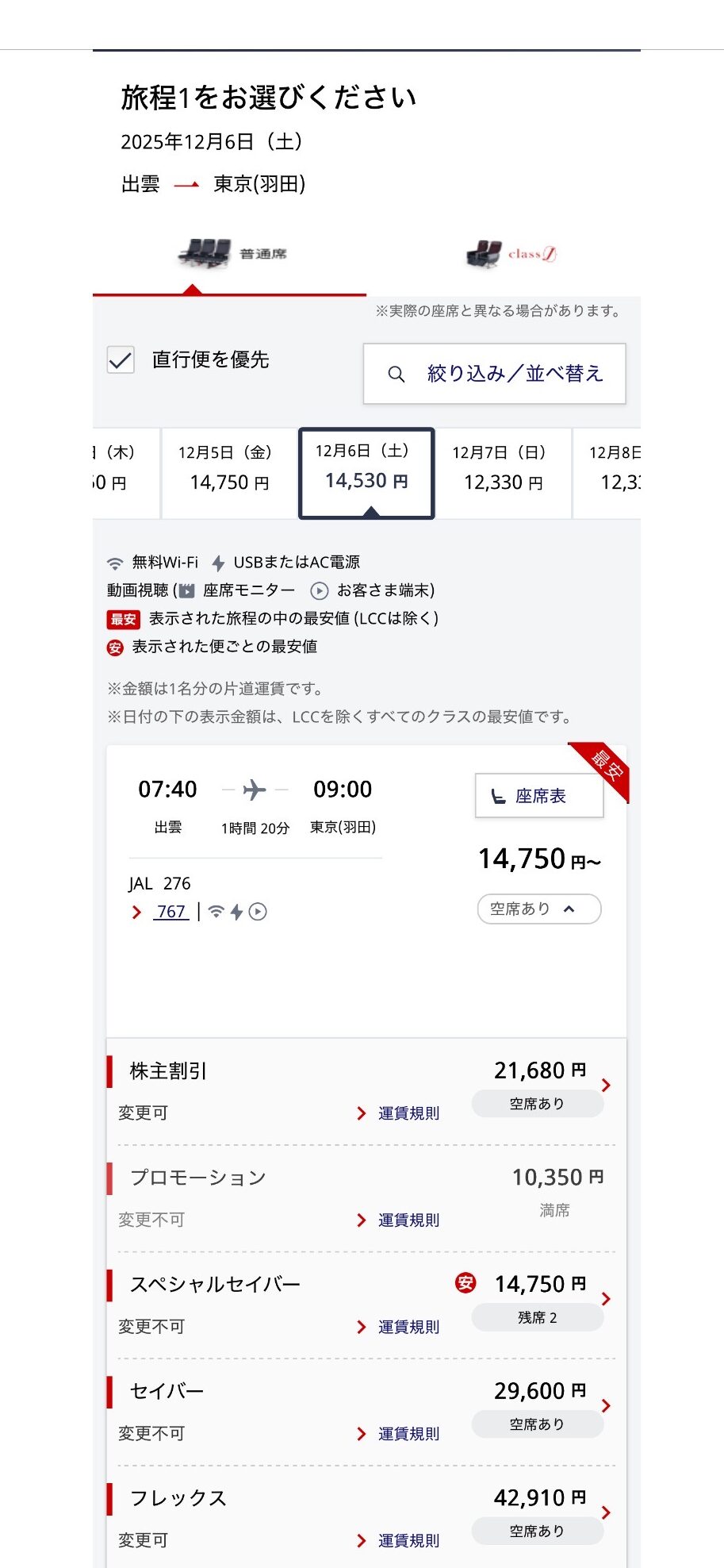Switch to the 普通席 seat class tab
Screen dimensions: 724x1568
[230, 255]
